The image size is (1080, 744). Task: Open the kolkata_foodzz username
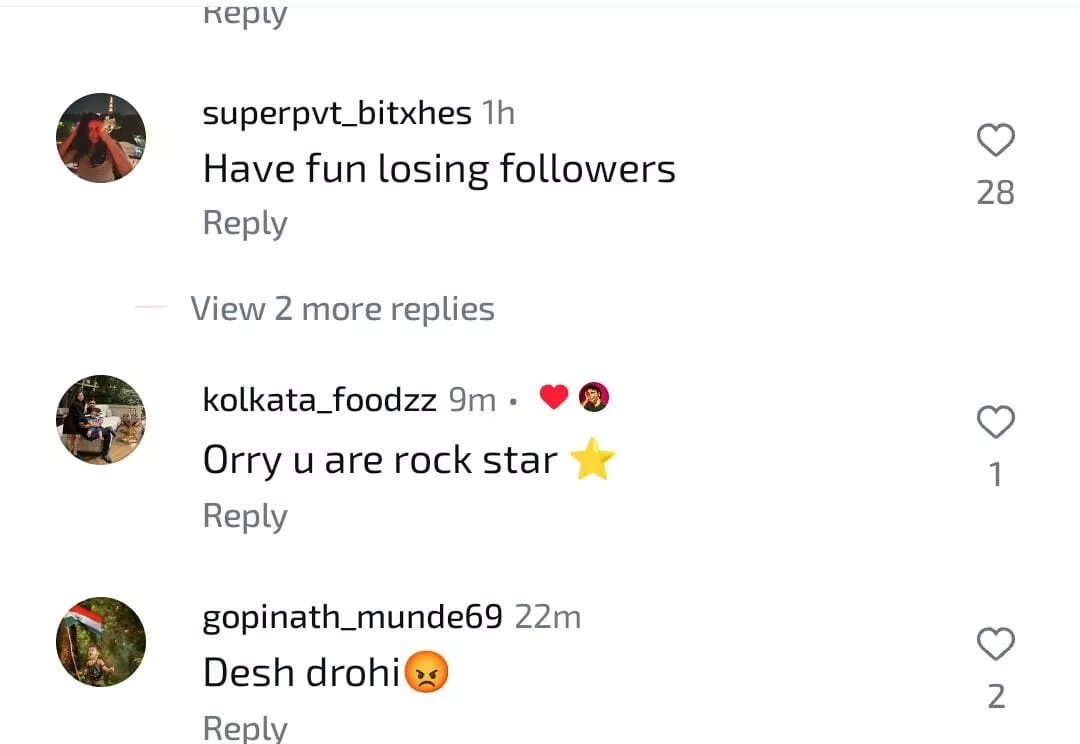tap(319, 400)
